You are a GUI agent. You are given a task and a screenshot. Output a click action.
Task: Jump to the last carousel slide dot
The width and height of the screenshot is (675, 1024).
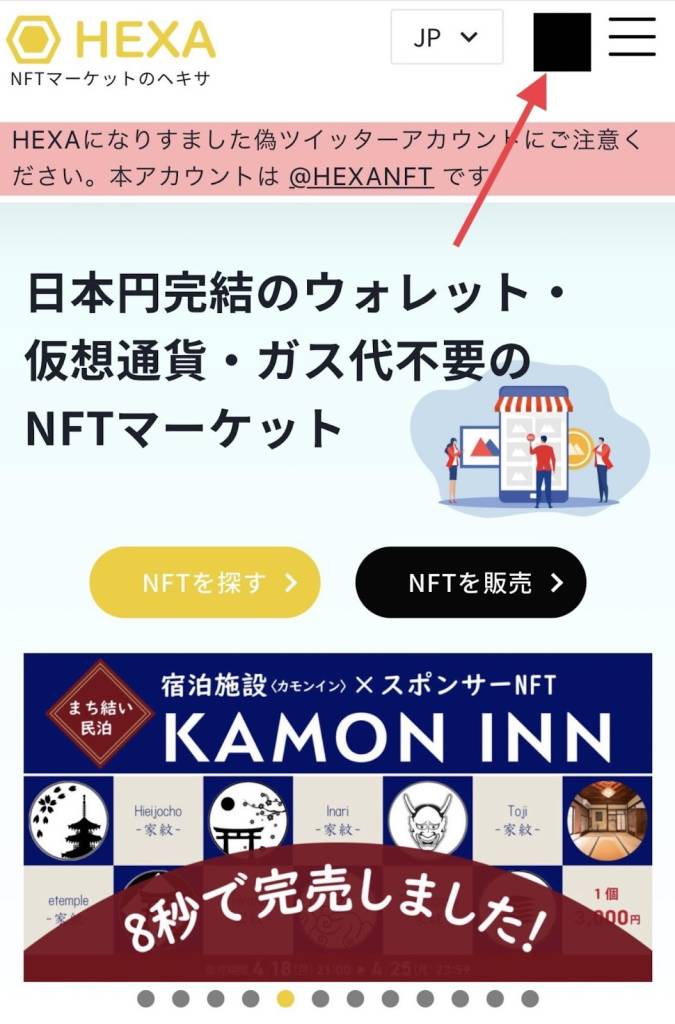530,998
